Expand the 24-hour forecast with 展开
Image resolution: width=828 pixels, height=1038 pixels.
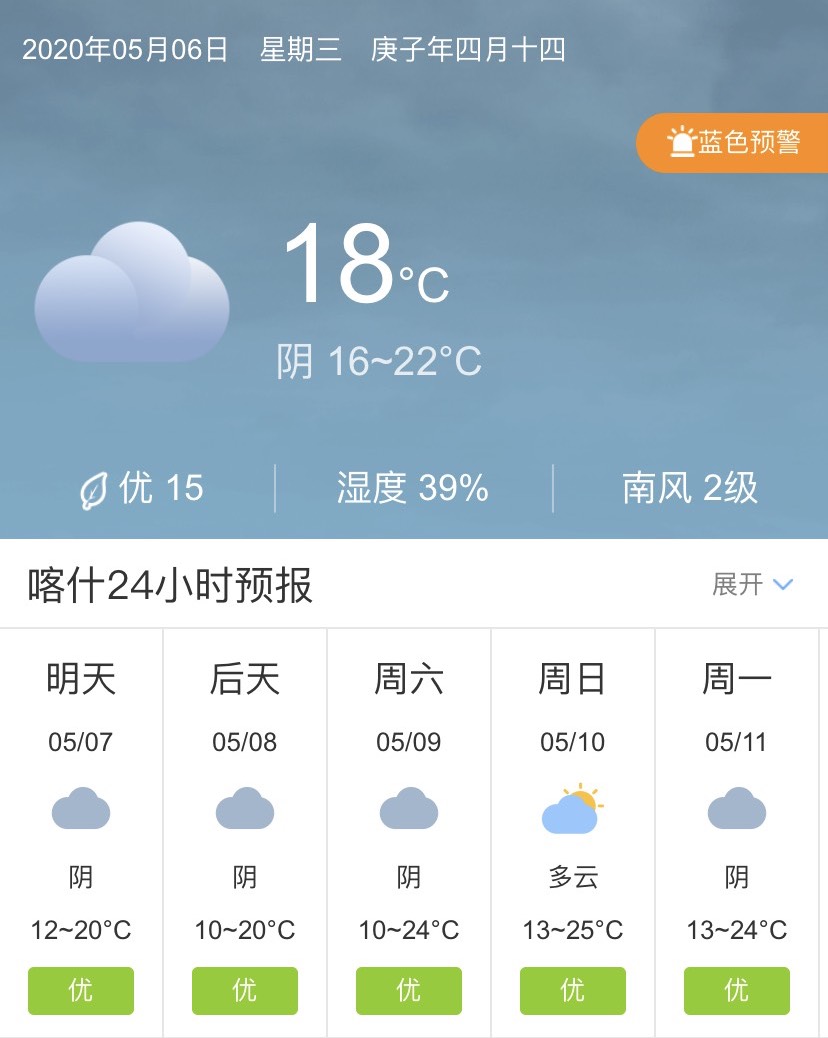tap(737, 584)
